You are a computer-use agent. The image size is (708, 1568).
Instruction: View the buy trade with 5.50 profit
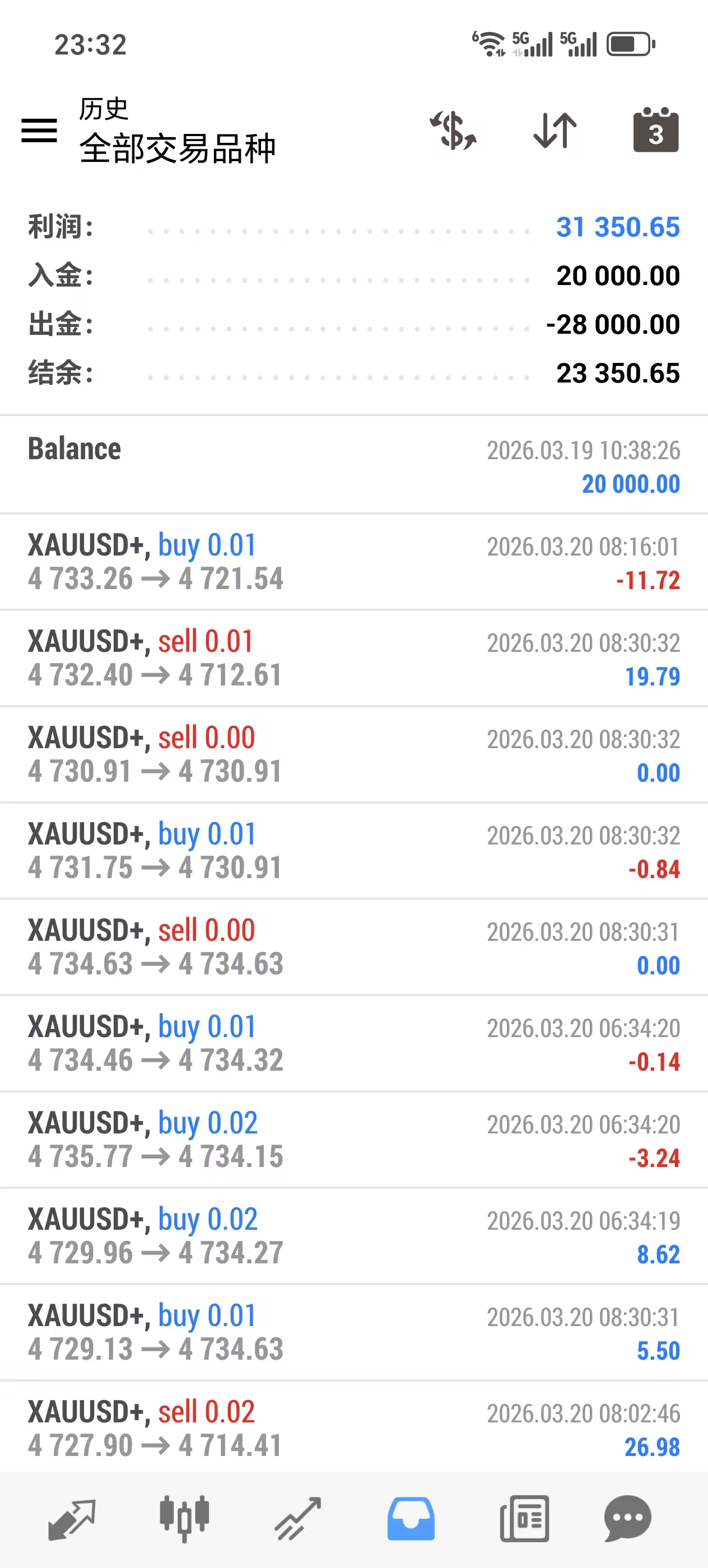point(353,1332)
